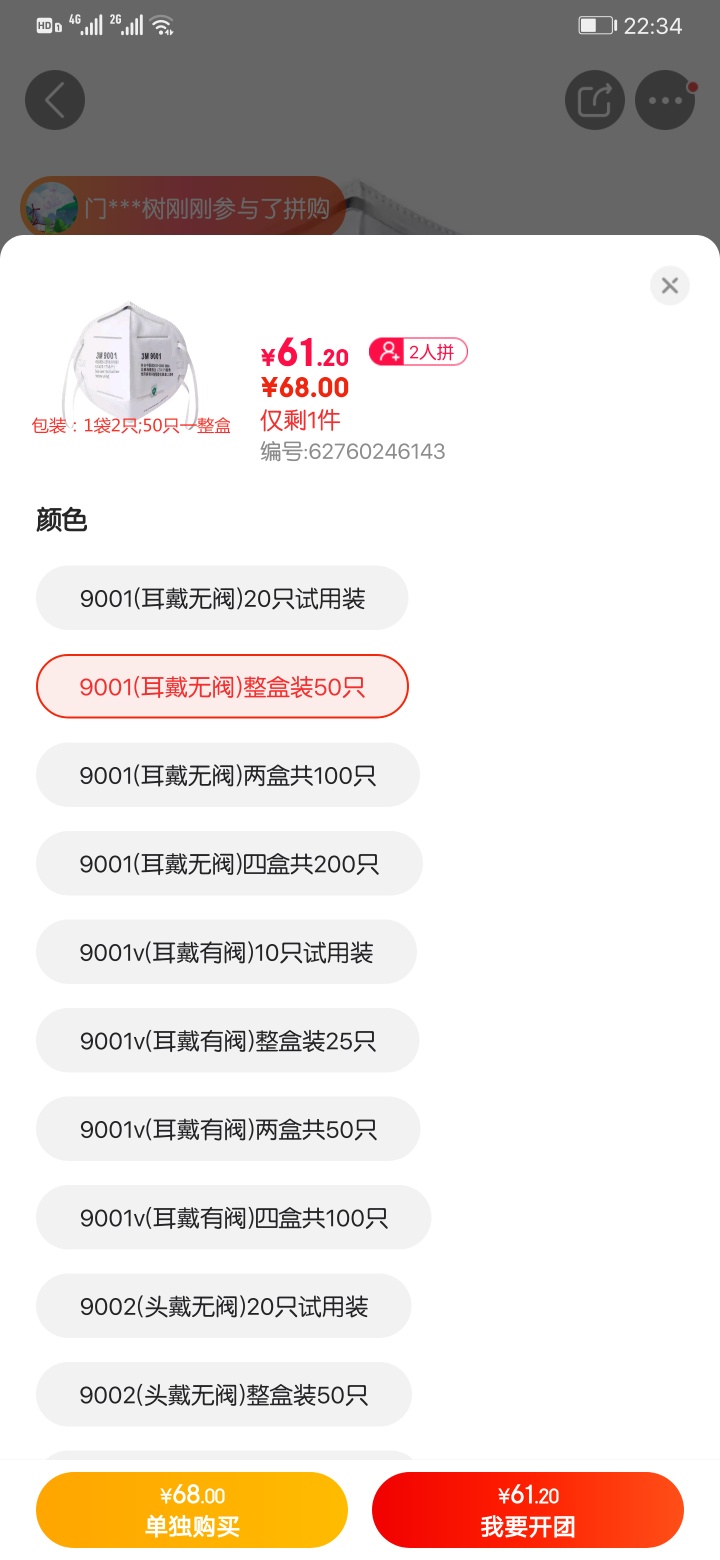Buy alone with 单独购买 for ¥68.00
This screenshot has height=1560, width=720.
click(x=192, y=1510)
